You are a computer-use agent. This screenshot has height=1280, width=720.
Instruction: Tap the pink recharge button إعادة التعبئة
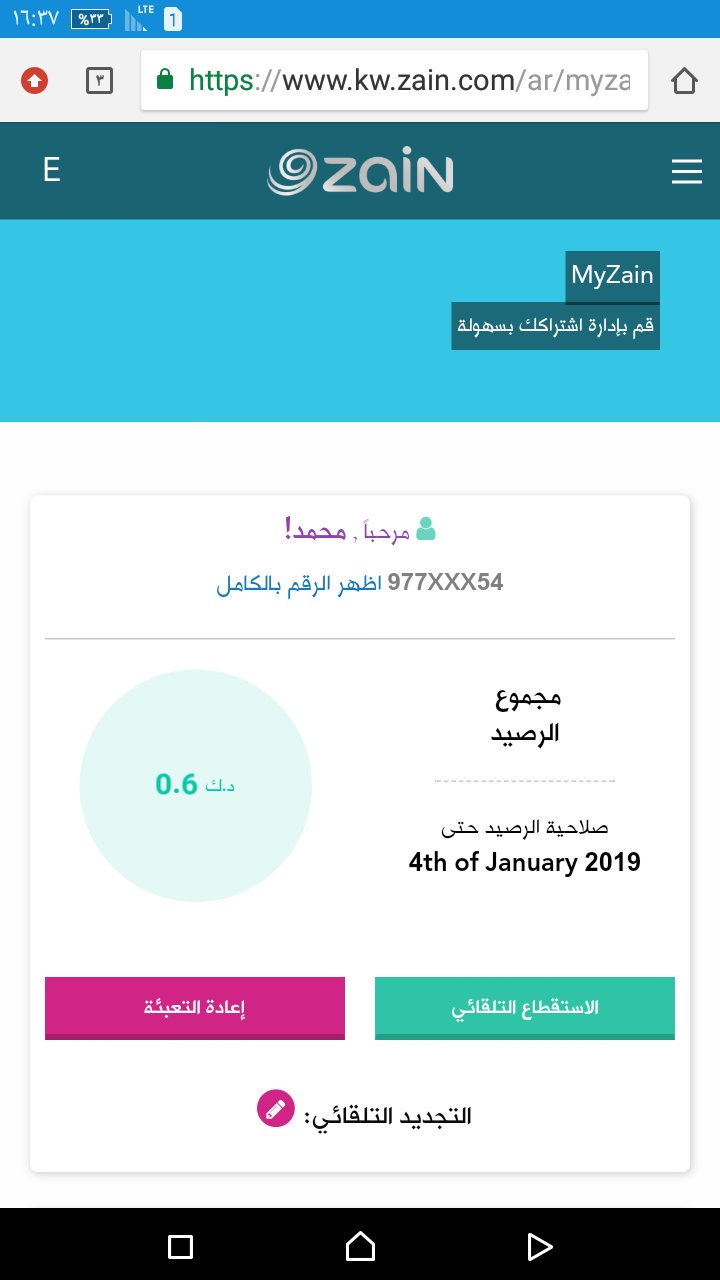tap(195, 1007)
